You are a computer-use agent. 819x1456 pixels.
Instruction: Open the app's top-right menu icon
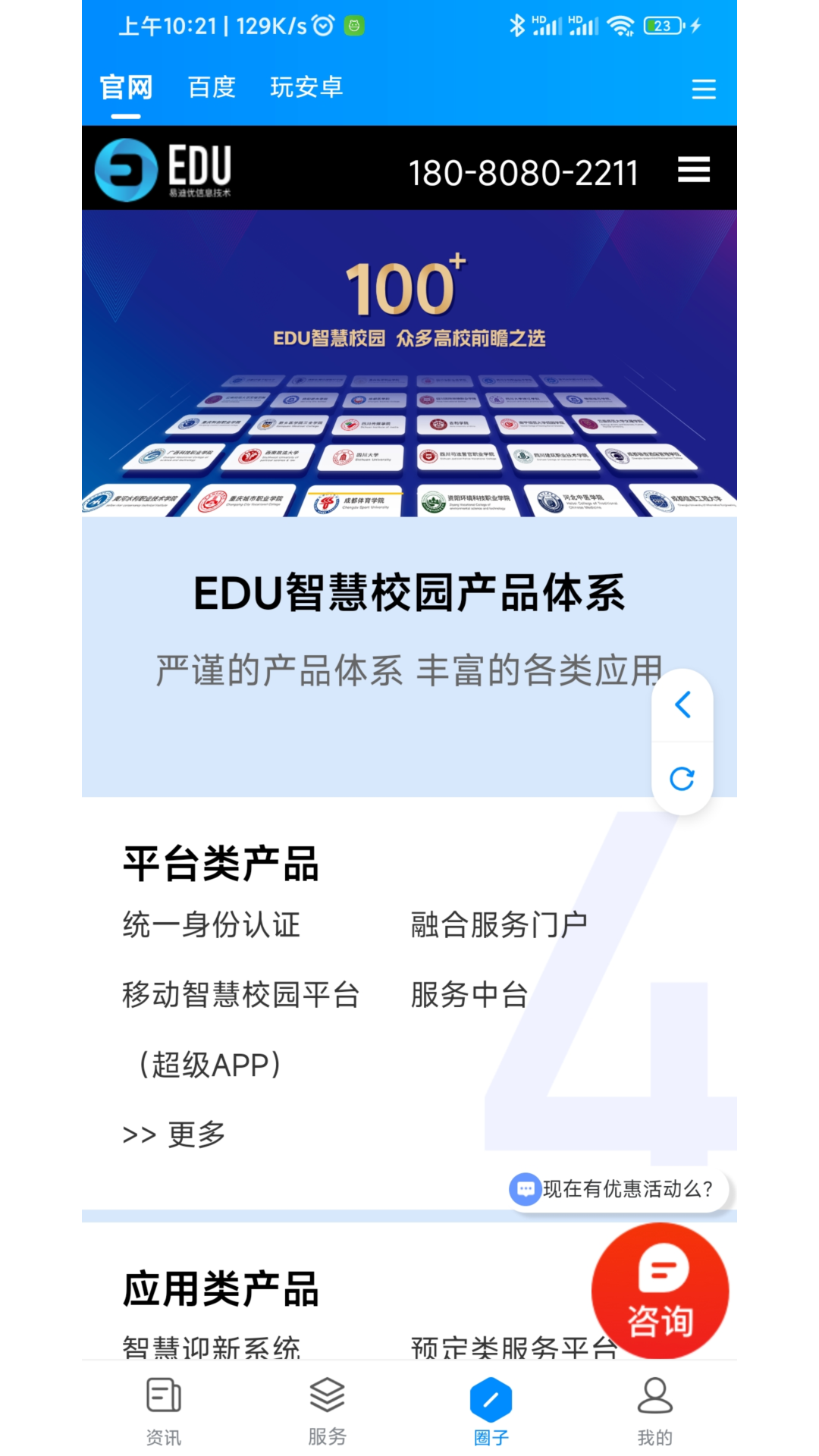coord(704,89)
